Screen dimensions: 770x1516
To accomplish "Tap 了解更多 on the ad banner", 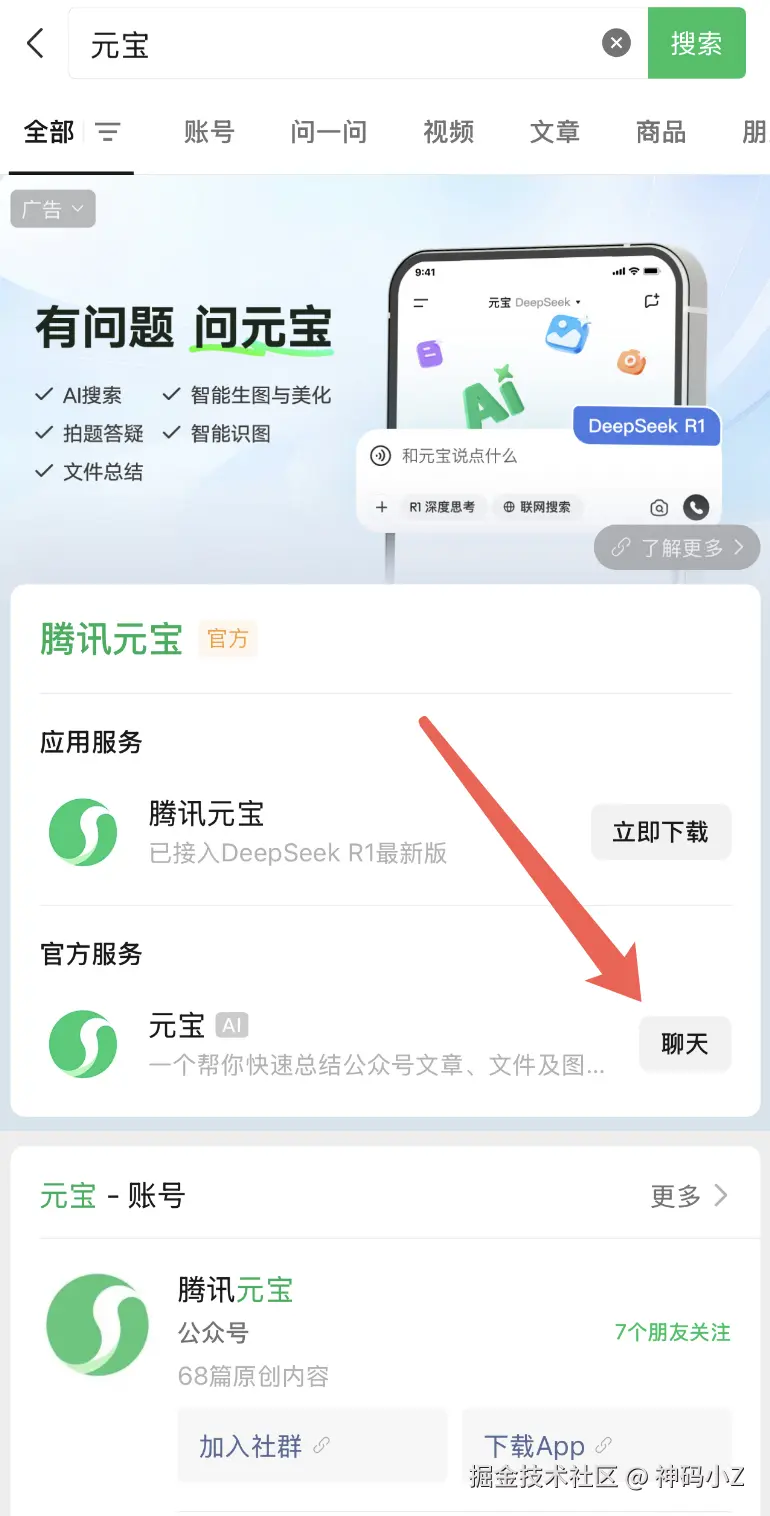I will [678, 547].
